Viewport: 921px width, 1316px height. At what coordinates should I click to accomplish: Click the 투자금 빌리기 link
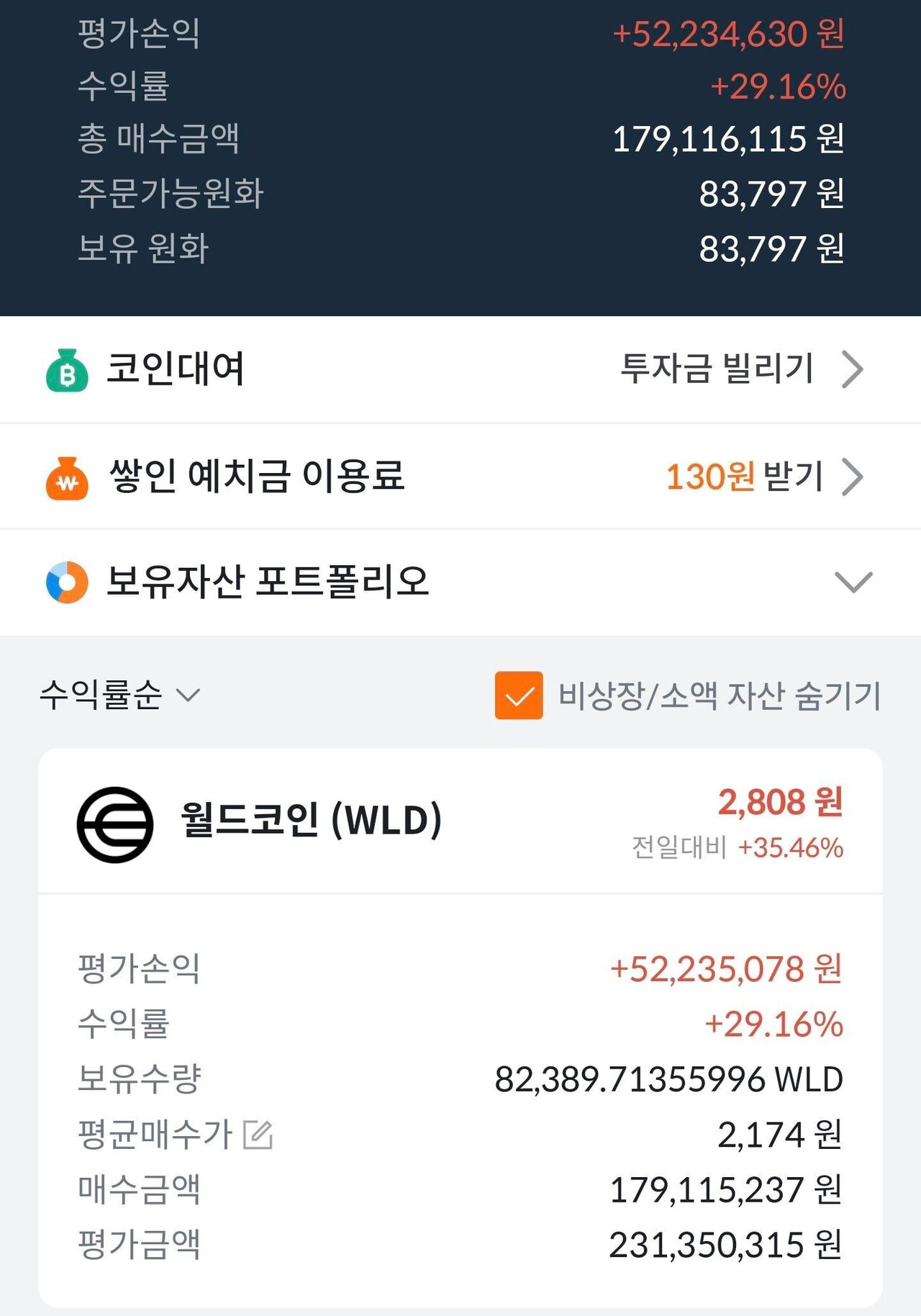(715, 369)
